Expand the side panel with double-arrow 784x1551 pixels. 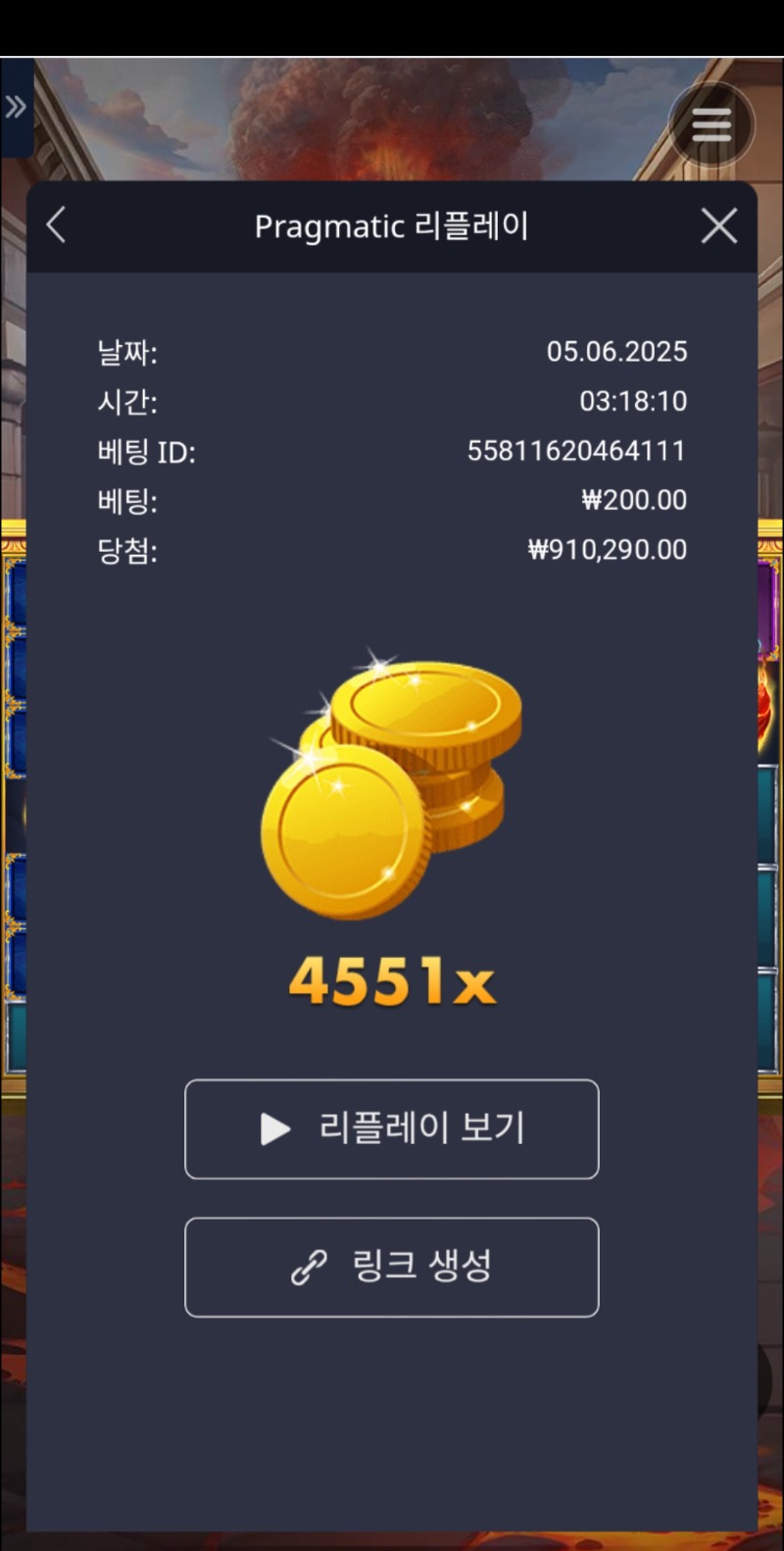[x=16, y=108]
